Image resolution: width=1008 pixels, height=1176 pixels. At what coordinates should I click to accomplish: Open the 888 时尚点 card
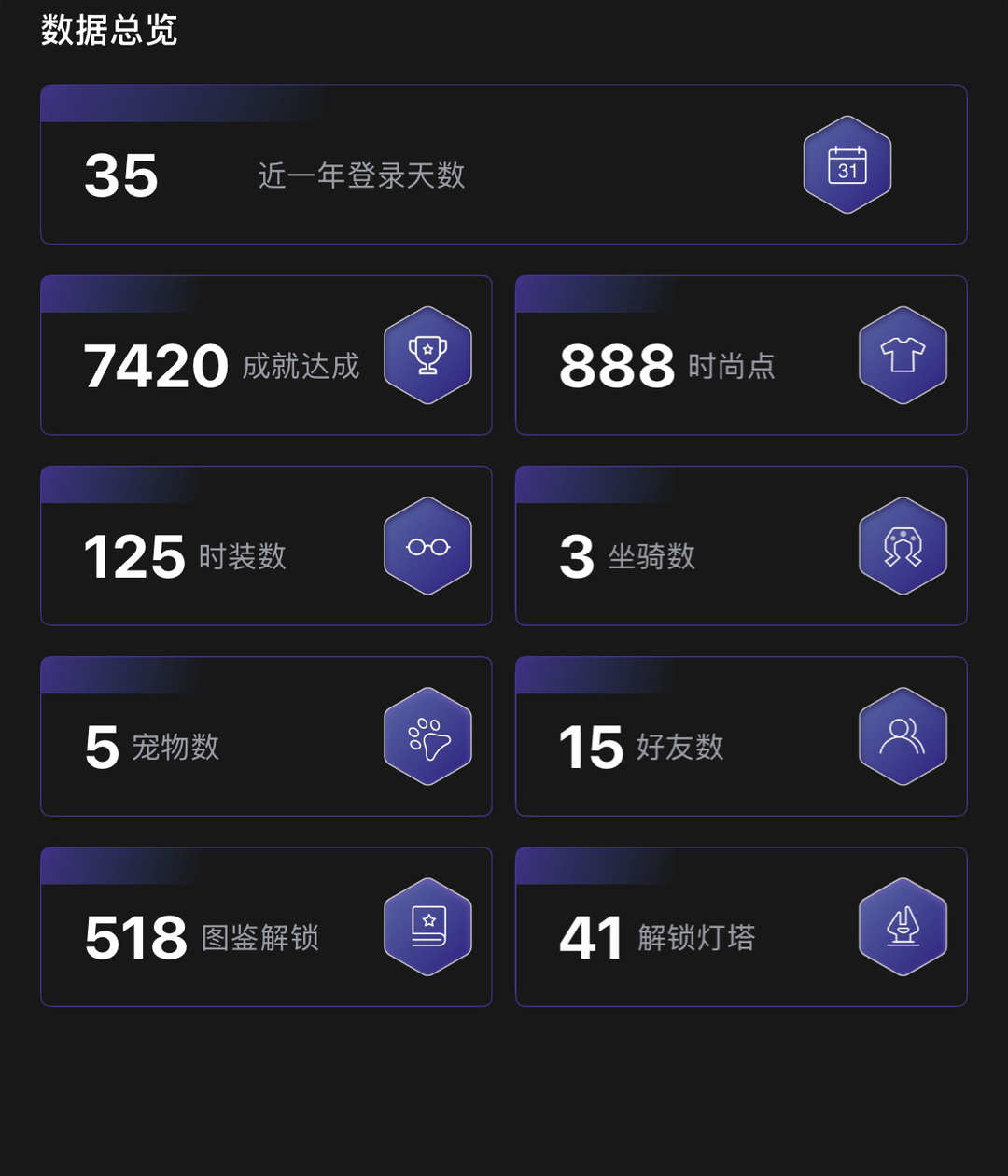click(x=741, y=356)
